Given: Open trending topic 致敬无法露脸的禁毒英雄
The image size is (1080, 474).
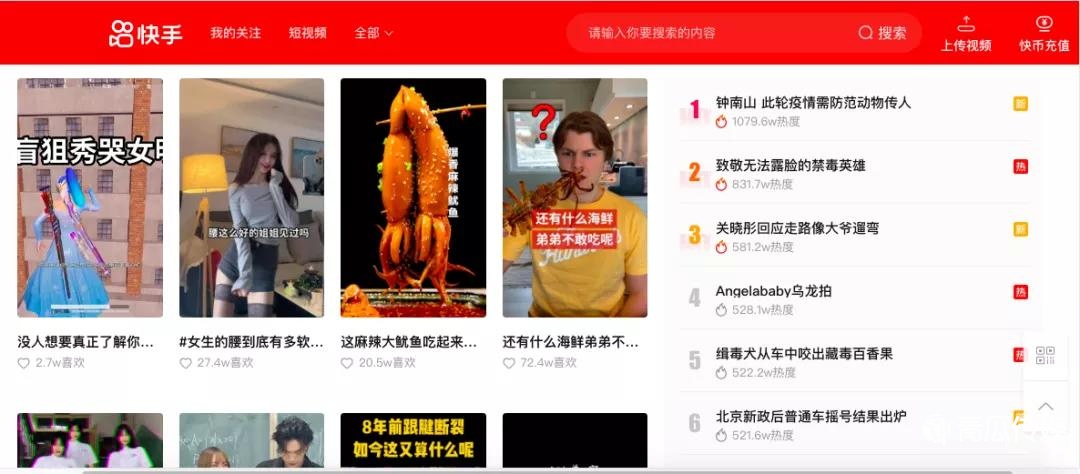Looking at the screenshot, I should pyautogui.click(x=790, y=165).
